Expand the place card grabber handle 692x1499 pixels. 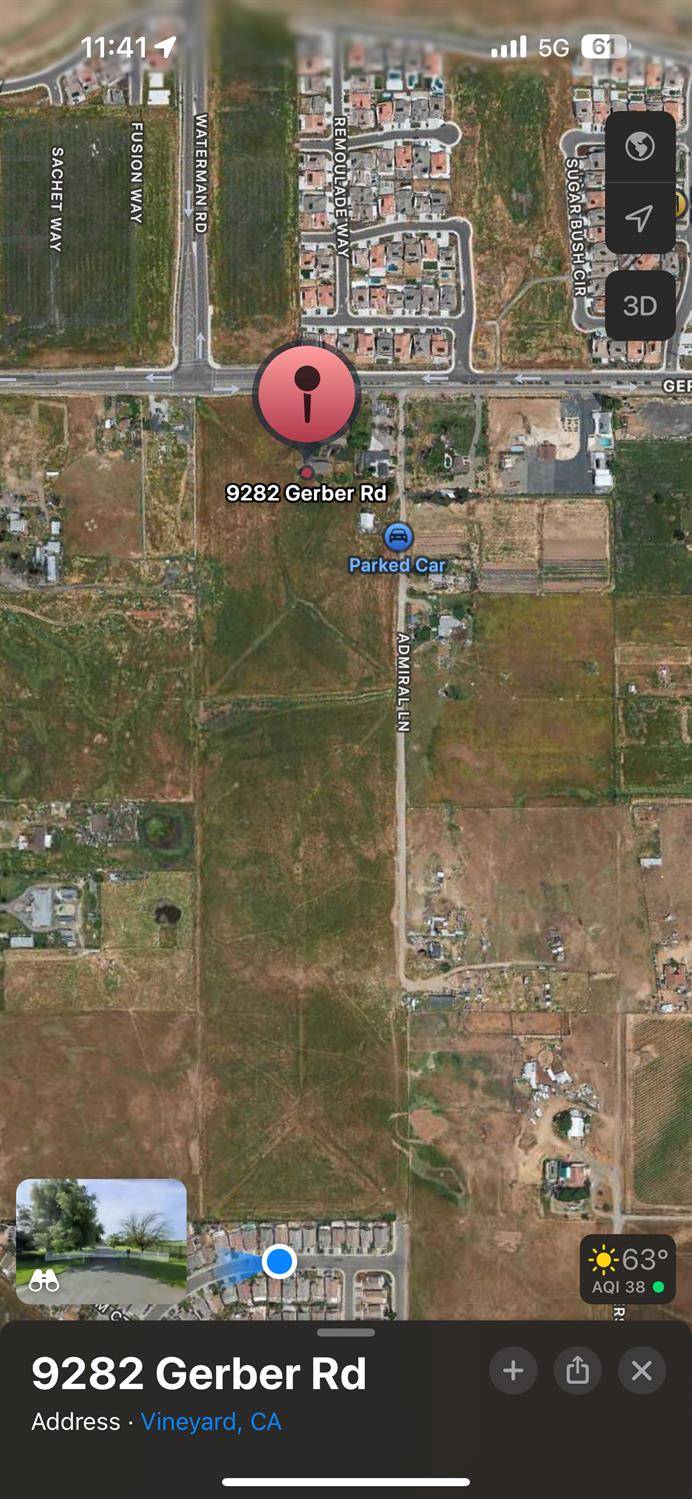[x=346, y=1333]
